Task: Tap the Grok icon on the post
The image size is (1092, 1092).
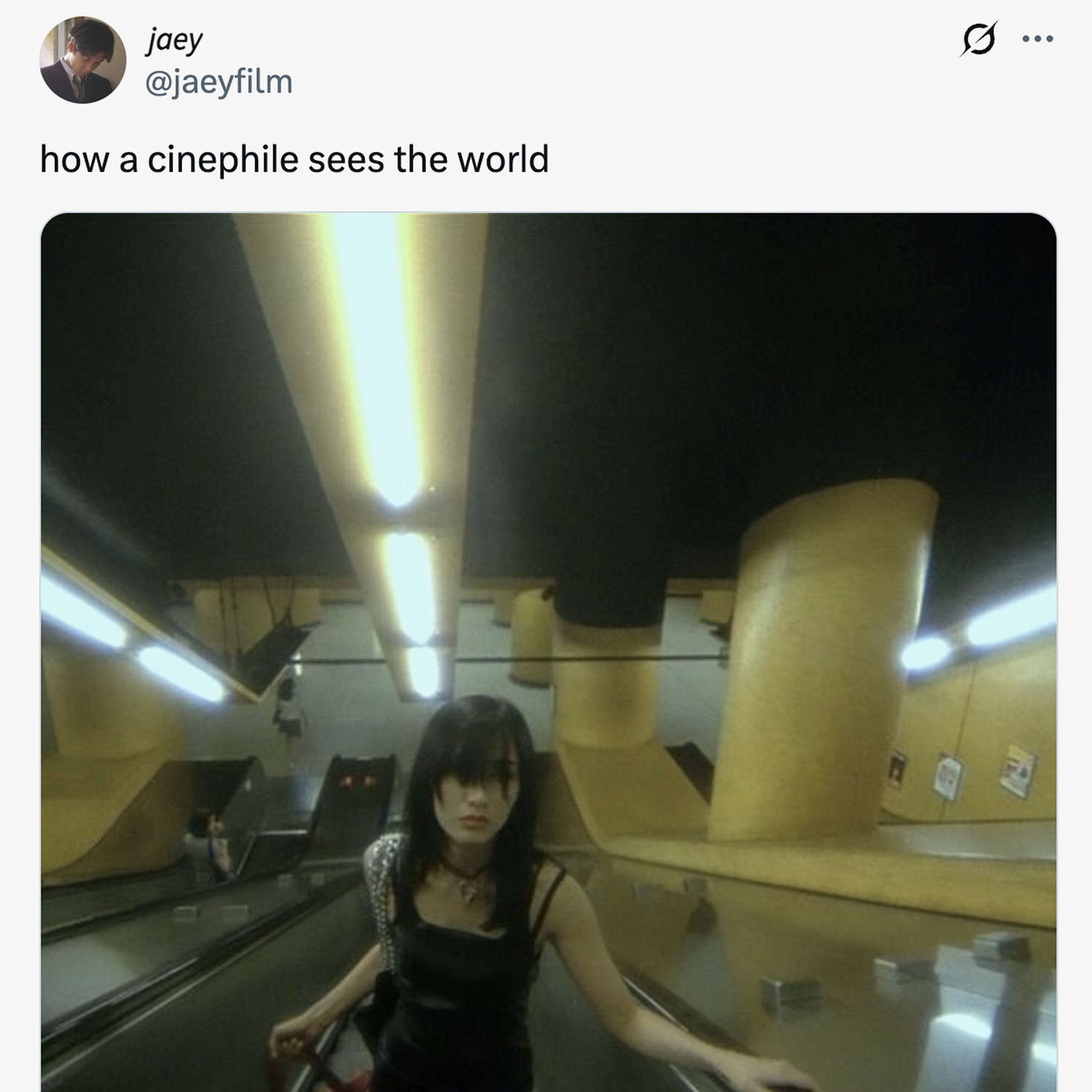Action: click(978, 39)
